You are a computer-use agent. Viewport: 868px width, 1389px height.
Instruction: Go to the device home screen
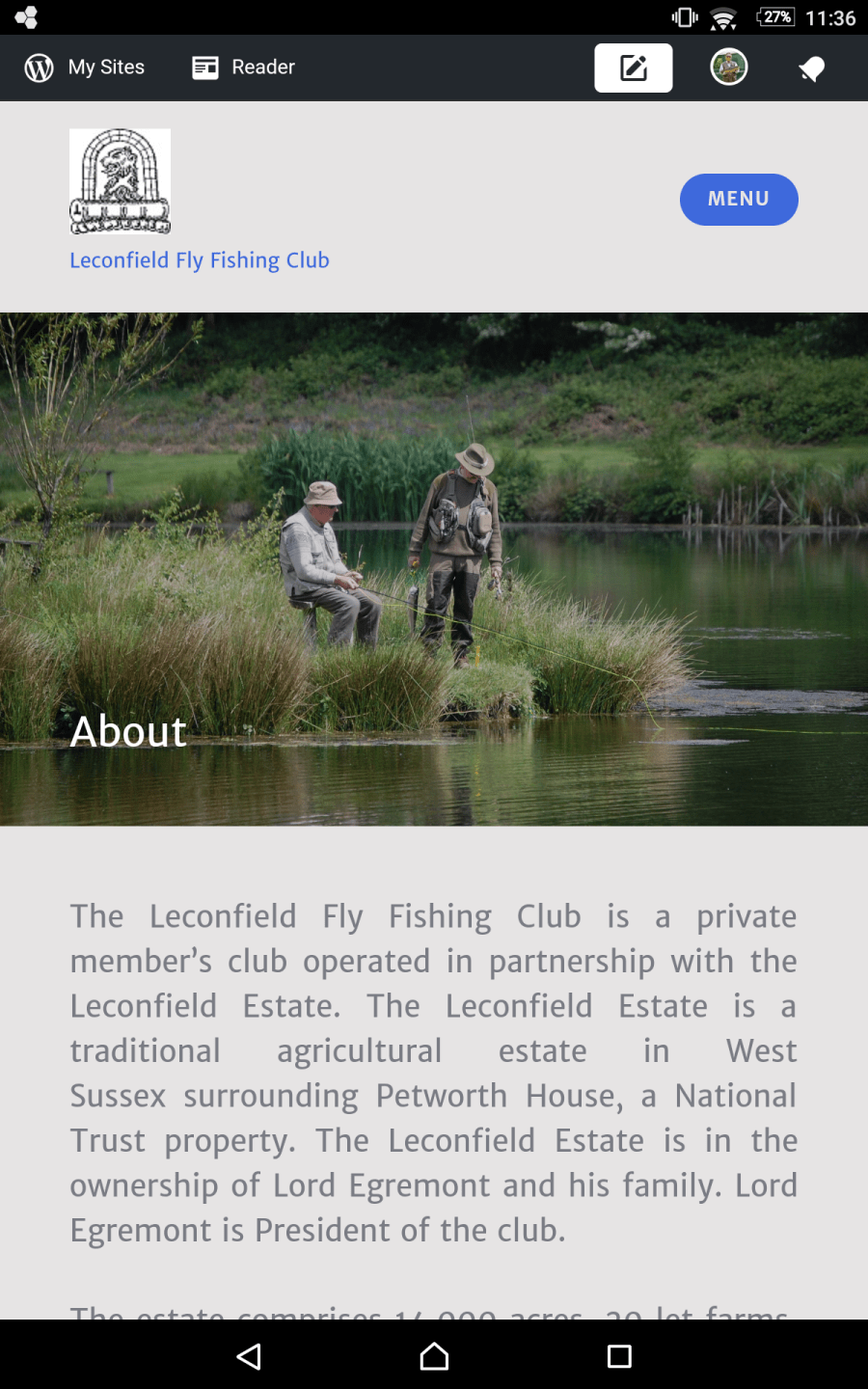(x=434, y=1356)
